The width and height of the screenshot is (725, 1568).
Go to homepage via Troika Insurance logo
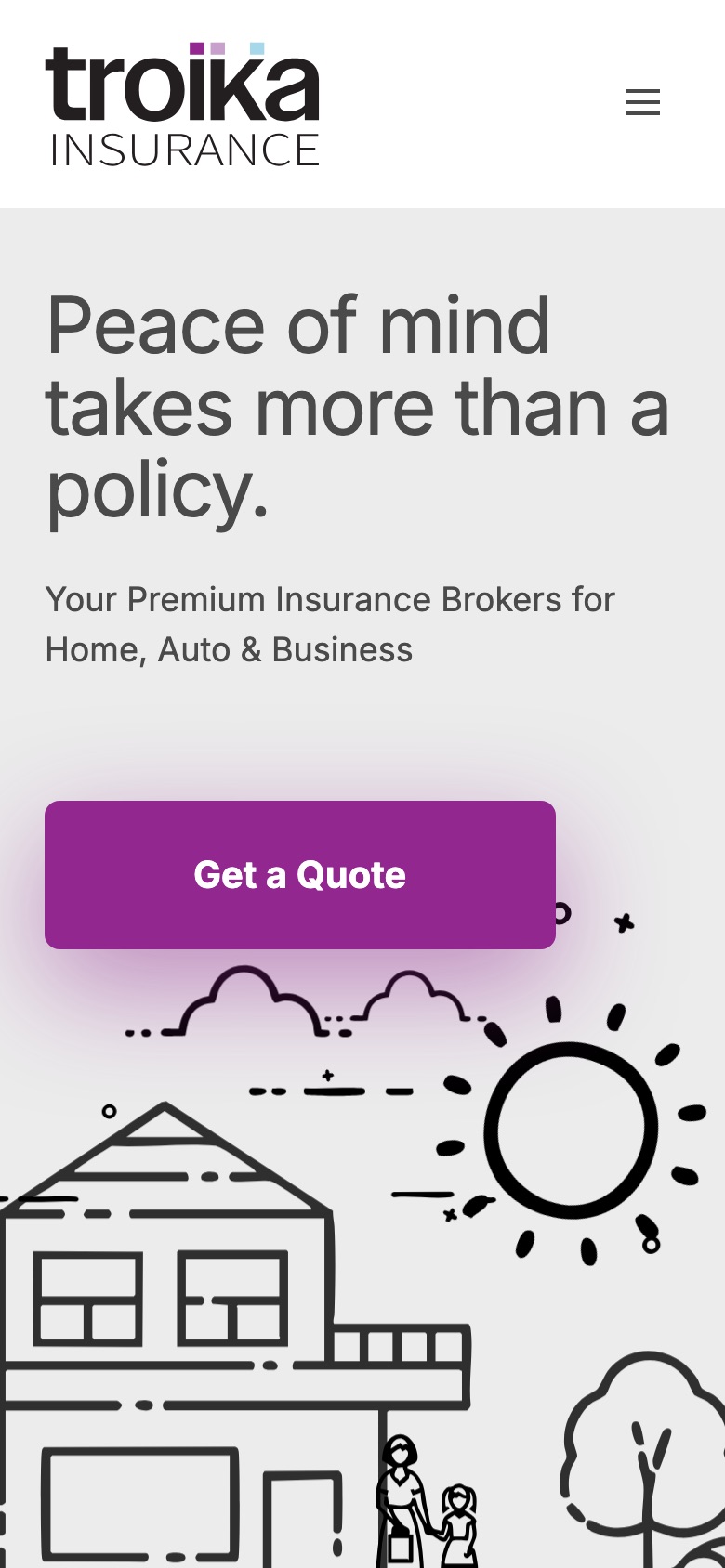pos(183,105)
